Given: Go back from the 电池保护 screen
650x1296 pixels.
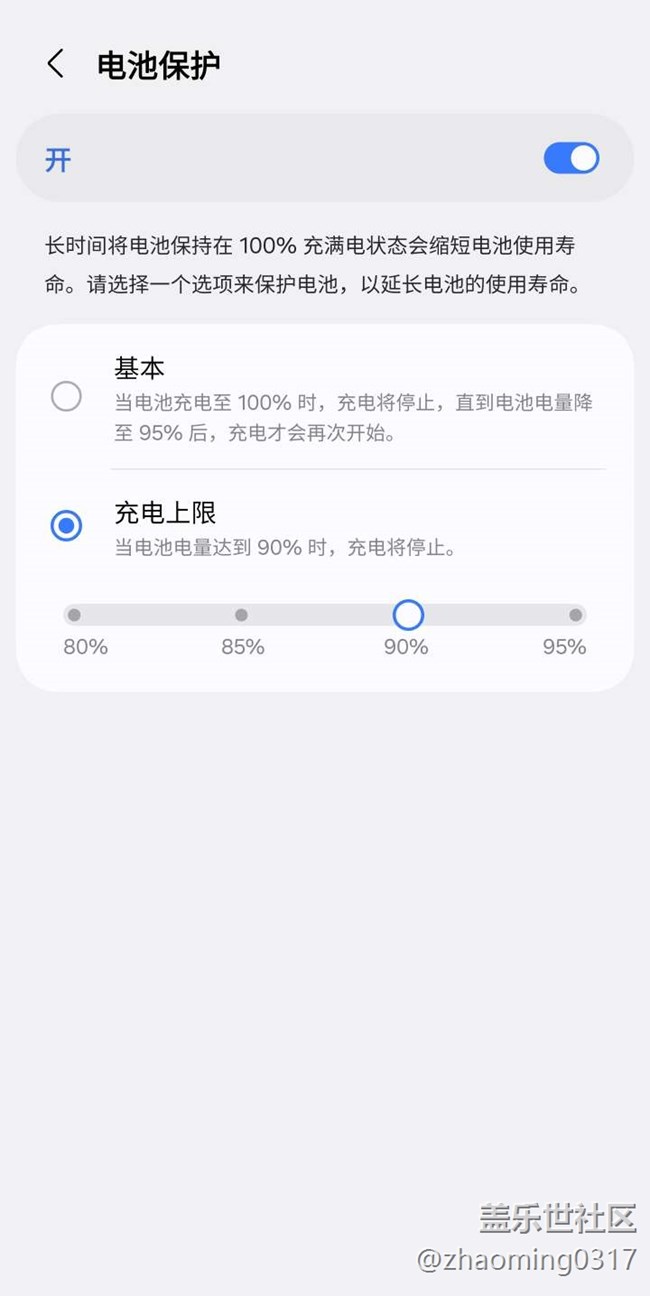Looking at the screenshot, I should (56, 65).
